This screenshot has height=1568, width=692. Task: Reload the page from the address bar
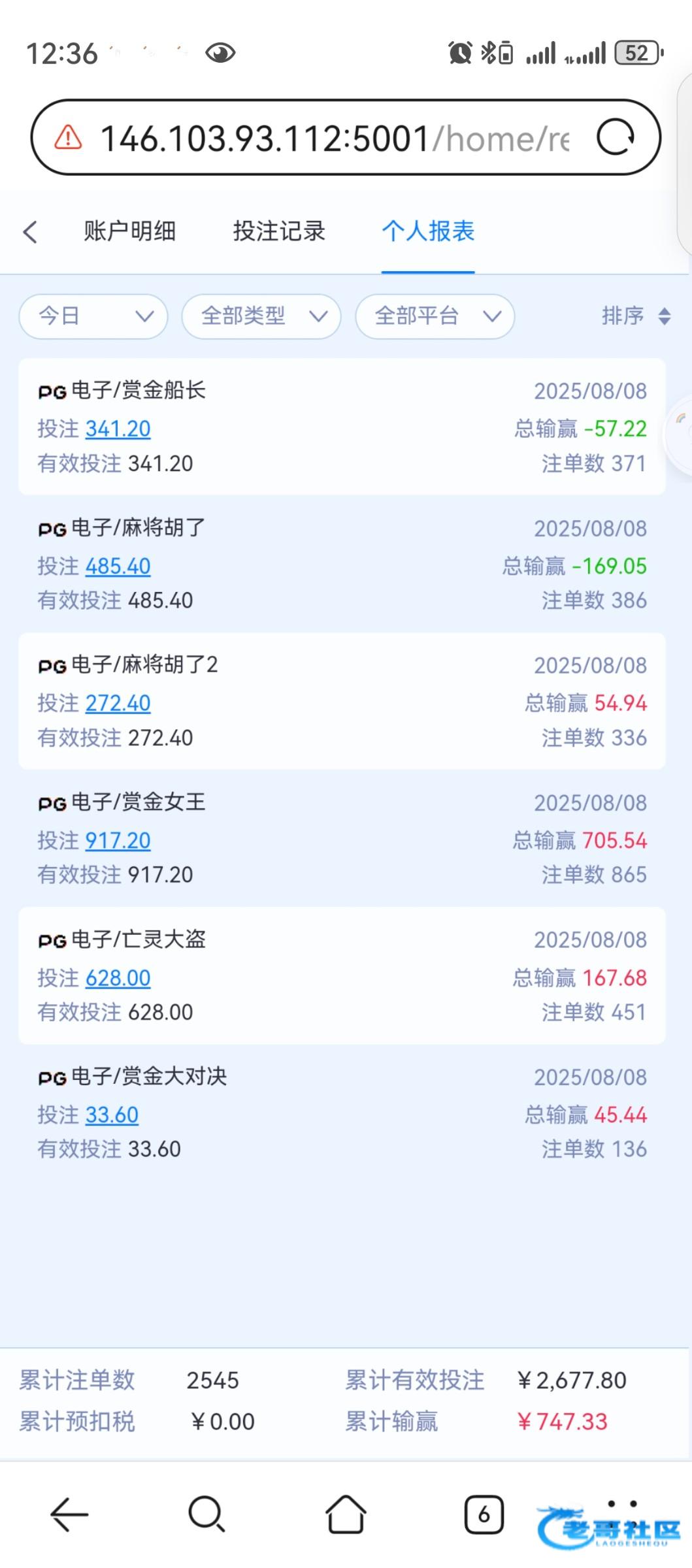pos(616,138)
